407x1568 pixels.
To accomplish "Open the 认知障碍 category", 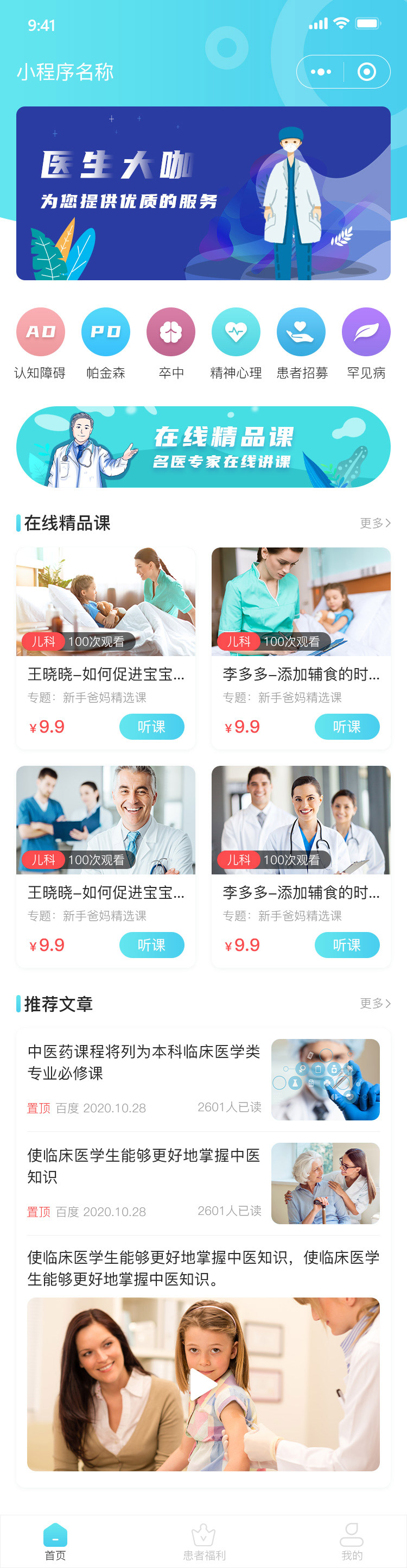I will (40, 332).
